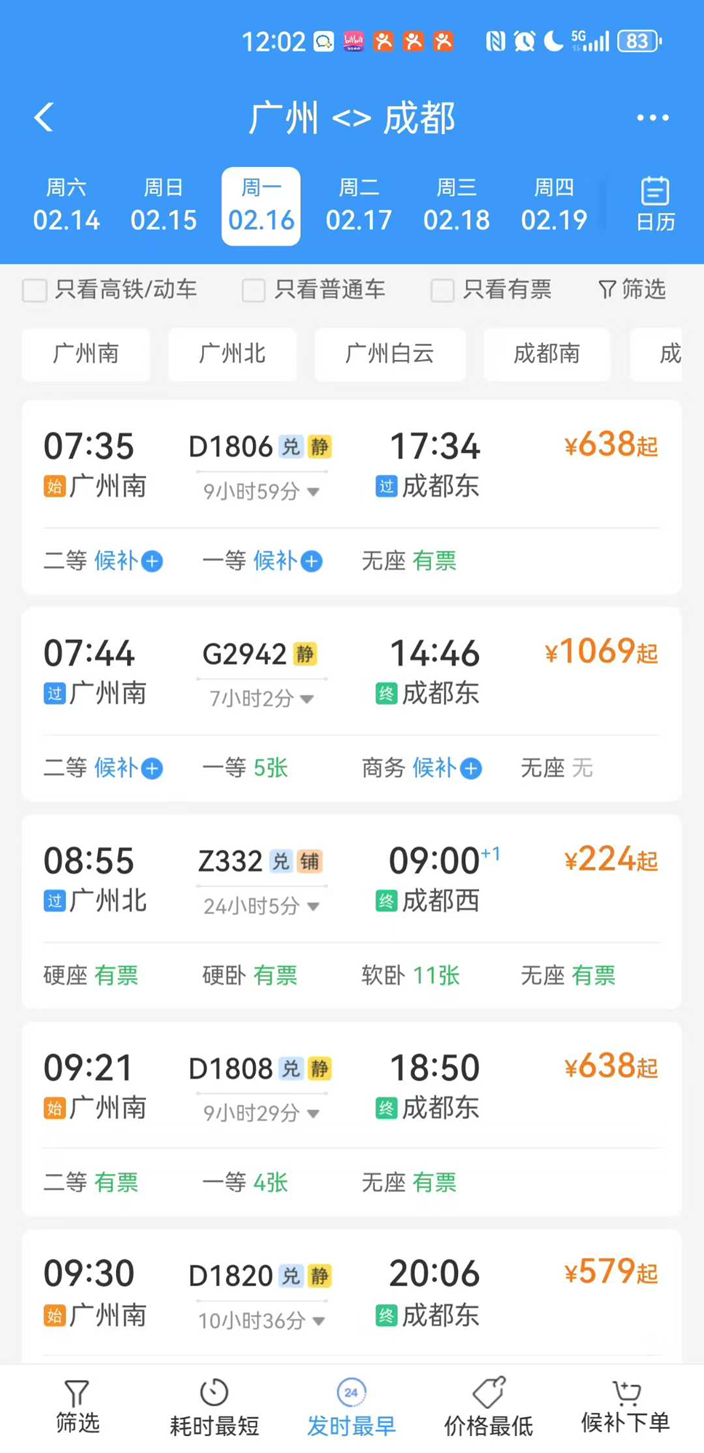Open 候补下单 in the bottom bar
The width and height of the screenshot is (704, 1453).
click(626, 1408)
